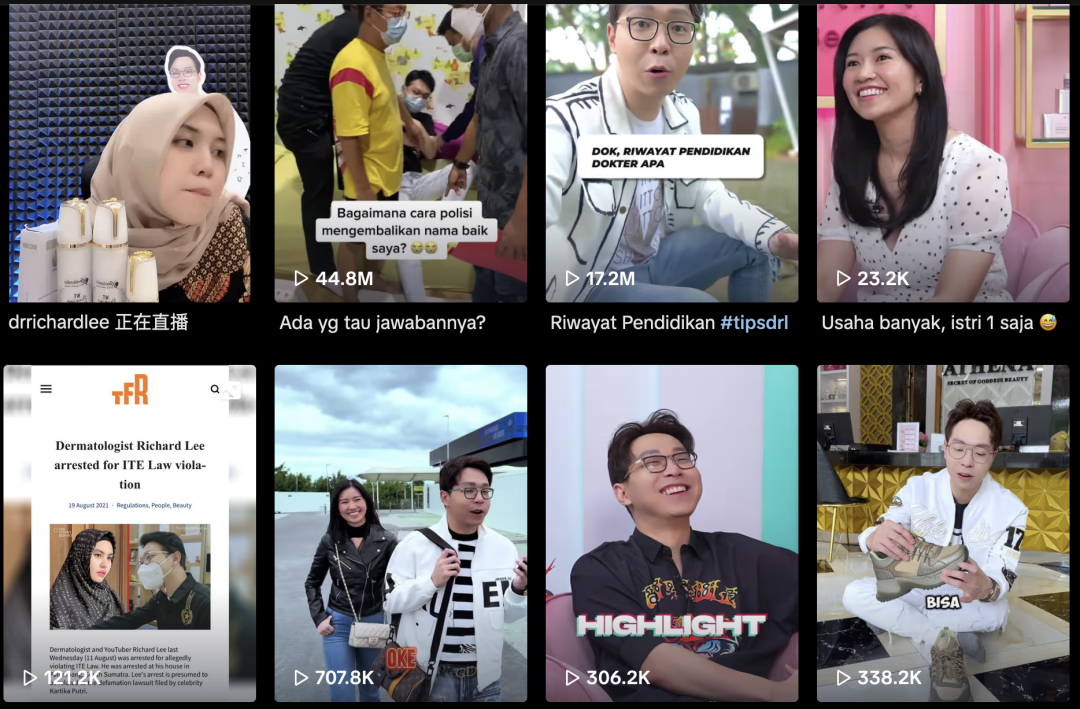Screen dimensions: 1080x709
Task: Open the #tipsdrl hashtag link
Action: [754, 323]
